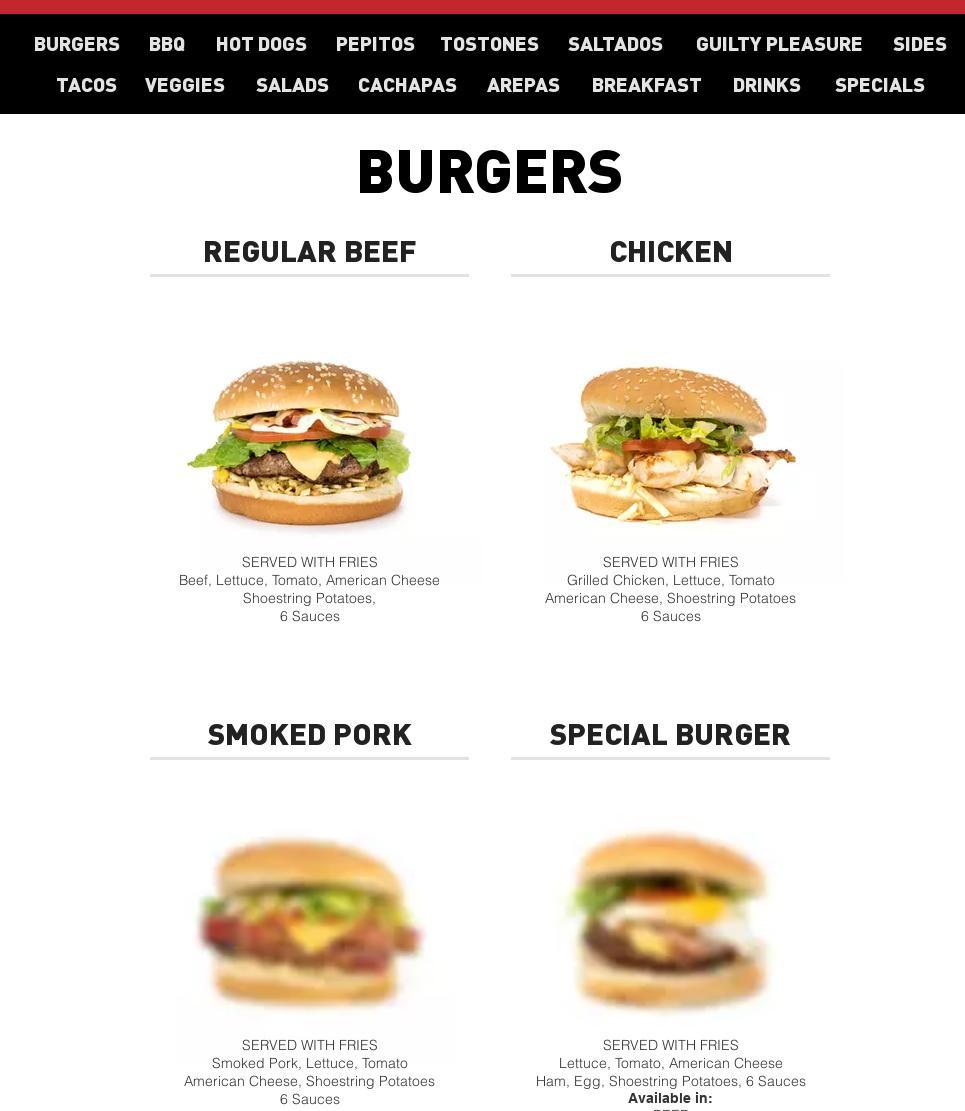View the Tostones menu
Screen dimensions: 965x1111
pyautogui.click(x=489, y=44)
